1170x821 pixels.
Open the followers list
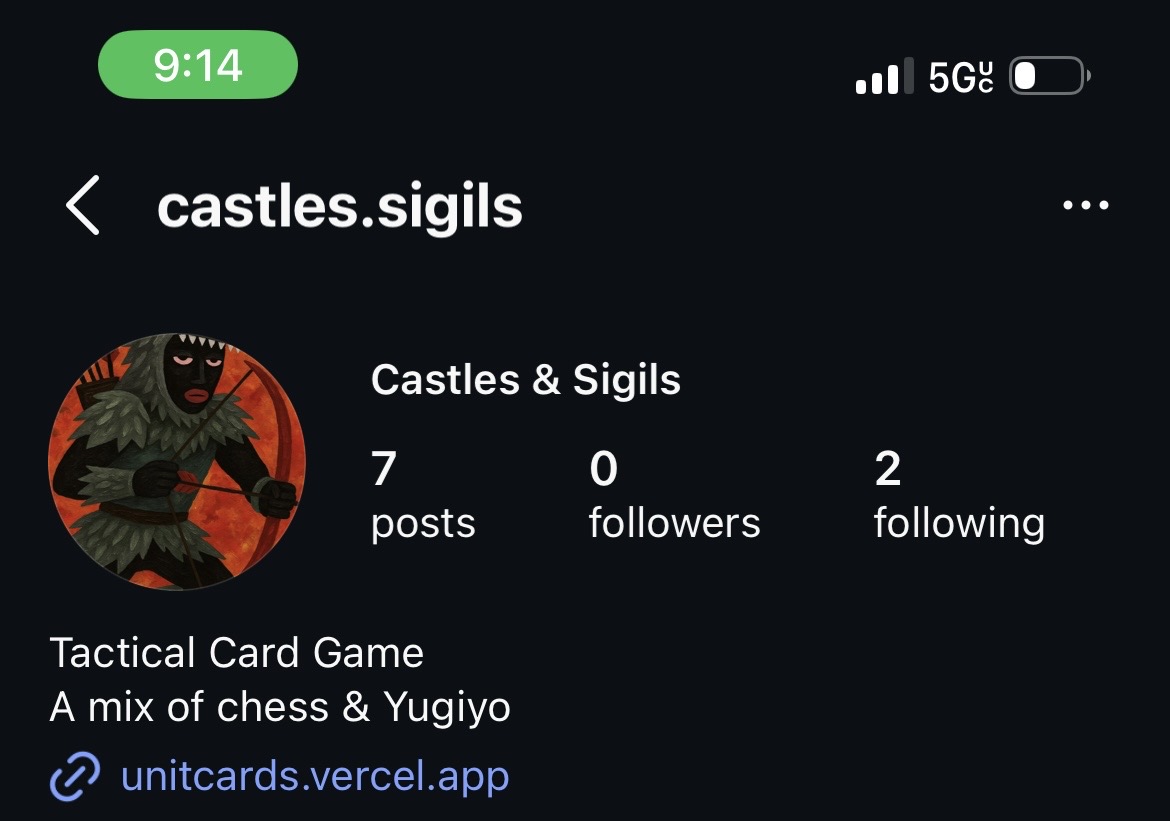click(x=673, y=495)
